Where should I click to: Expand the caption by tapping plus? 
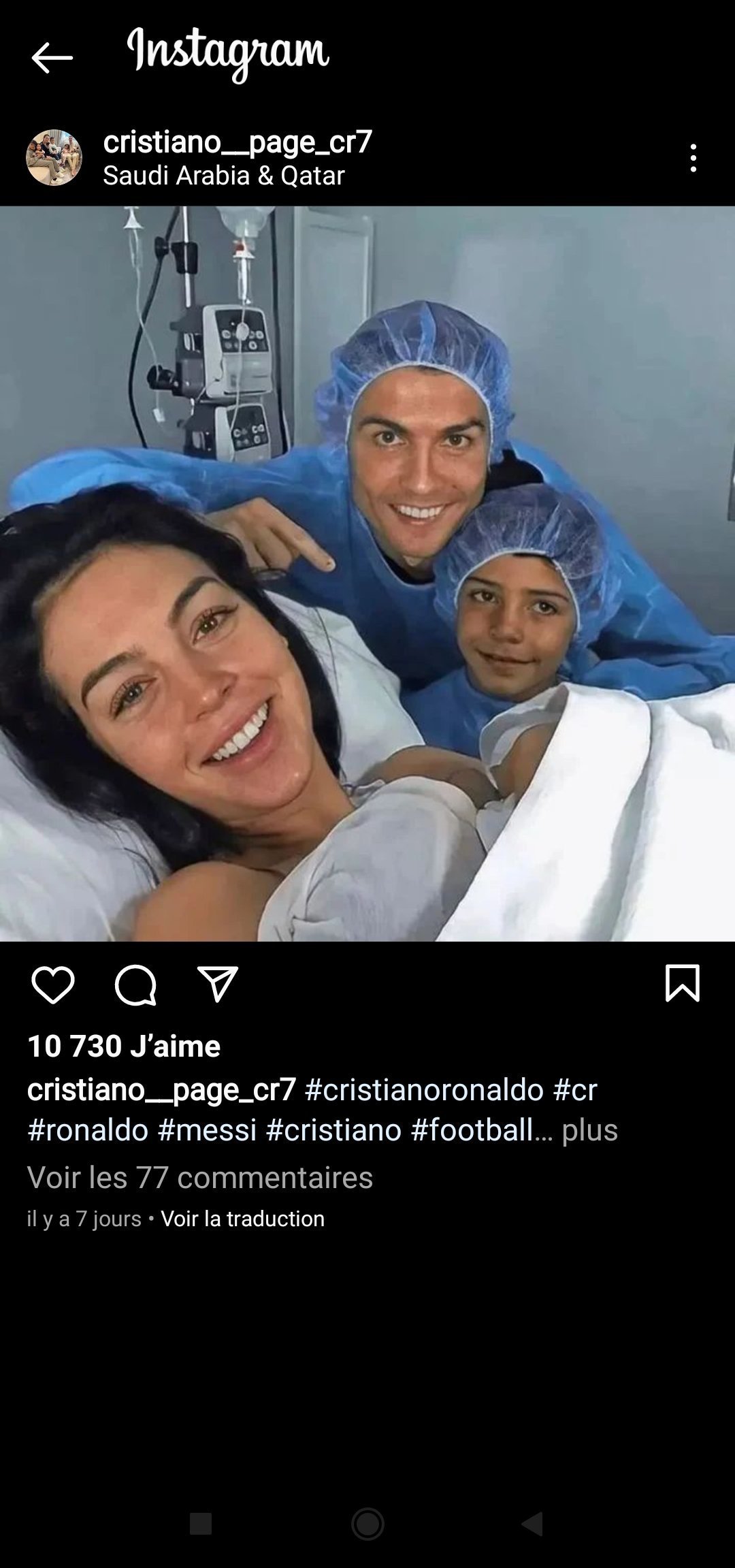[590, 1130]
